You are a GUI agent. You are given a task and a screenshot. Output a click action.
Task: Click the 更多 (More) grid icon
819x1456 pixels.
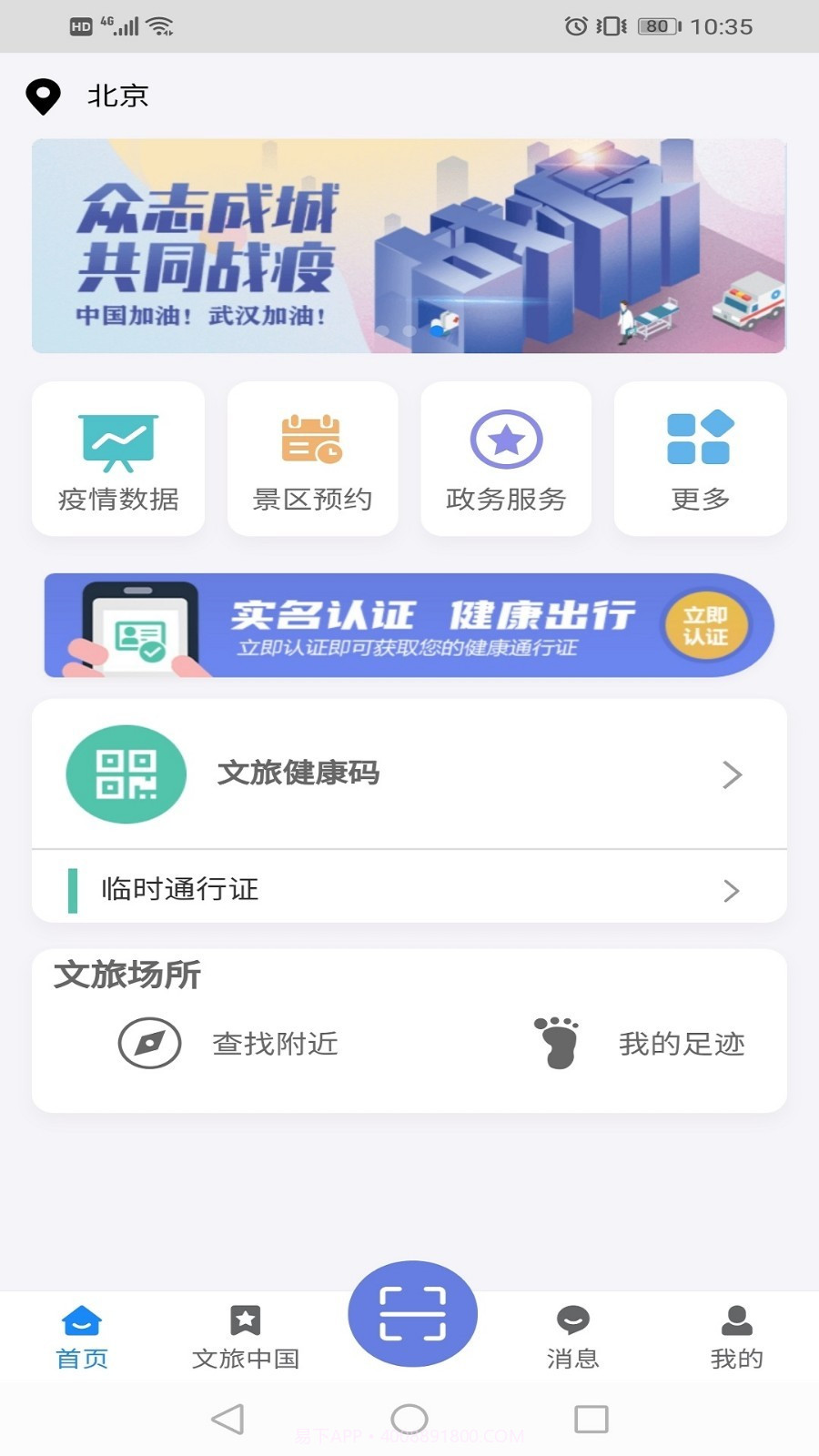point(700,459)
